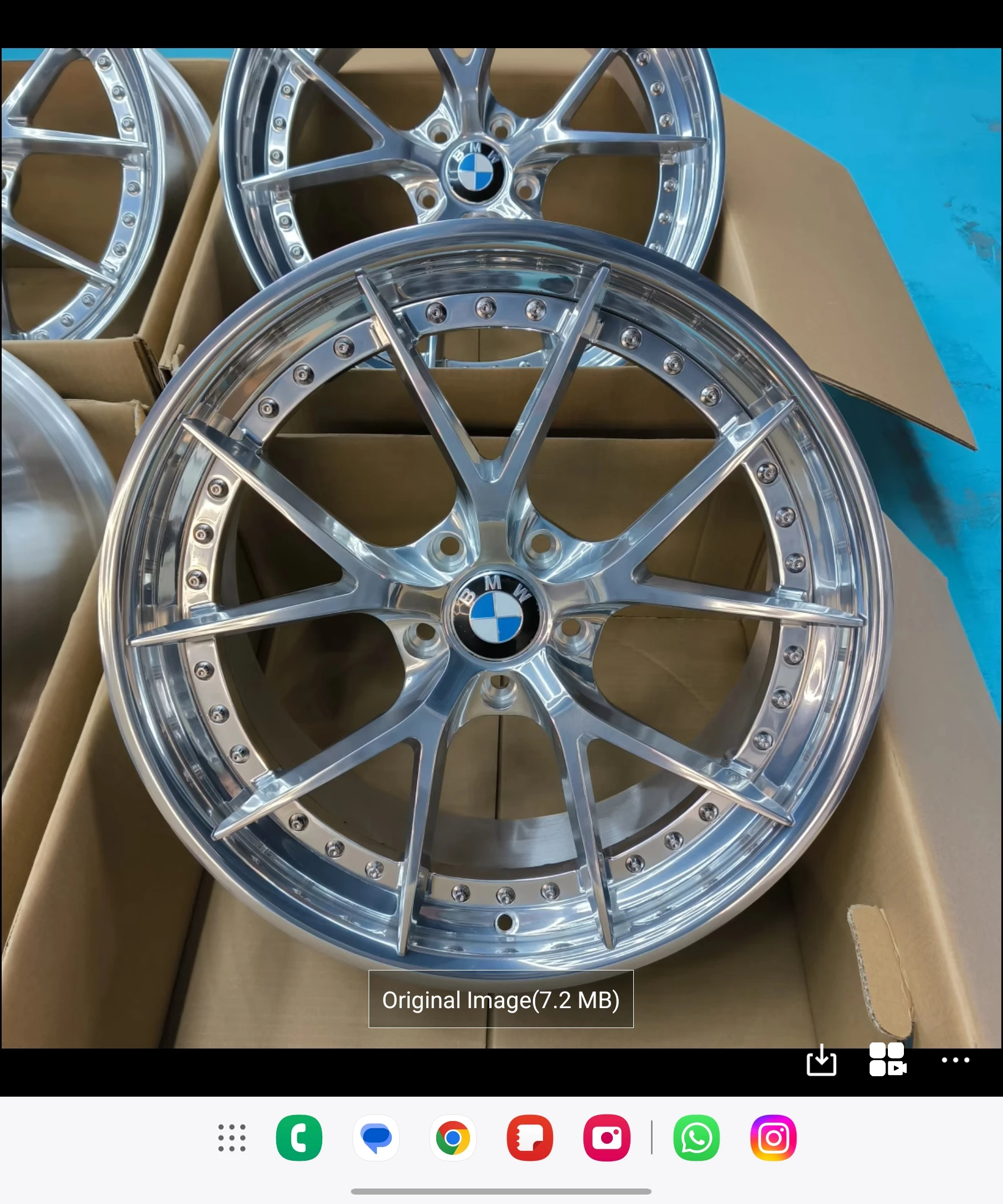Open the three-dot overflow menu
1003x1204 pixels.
click(955, 1060)
